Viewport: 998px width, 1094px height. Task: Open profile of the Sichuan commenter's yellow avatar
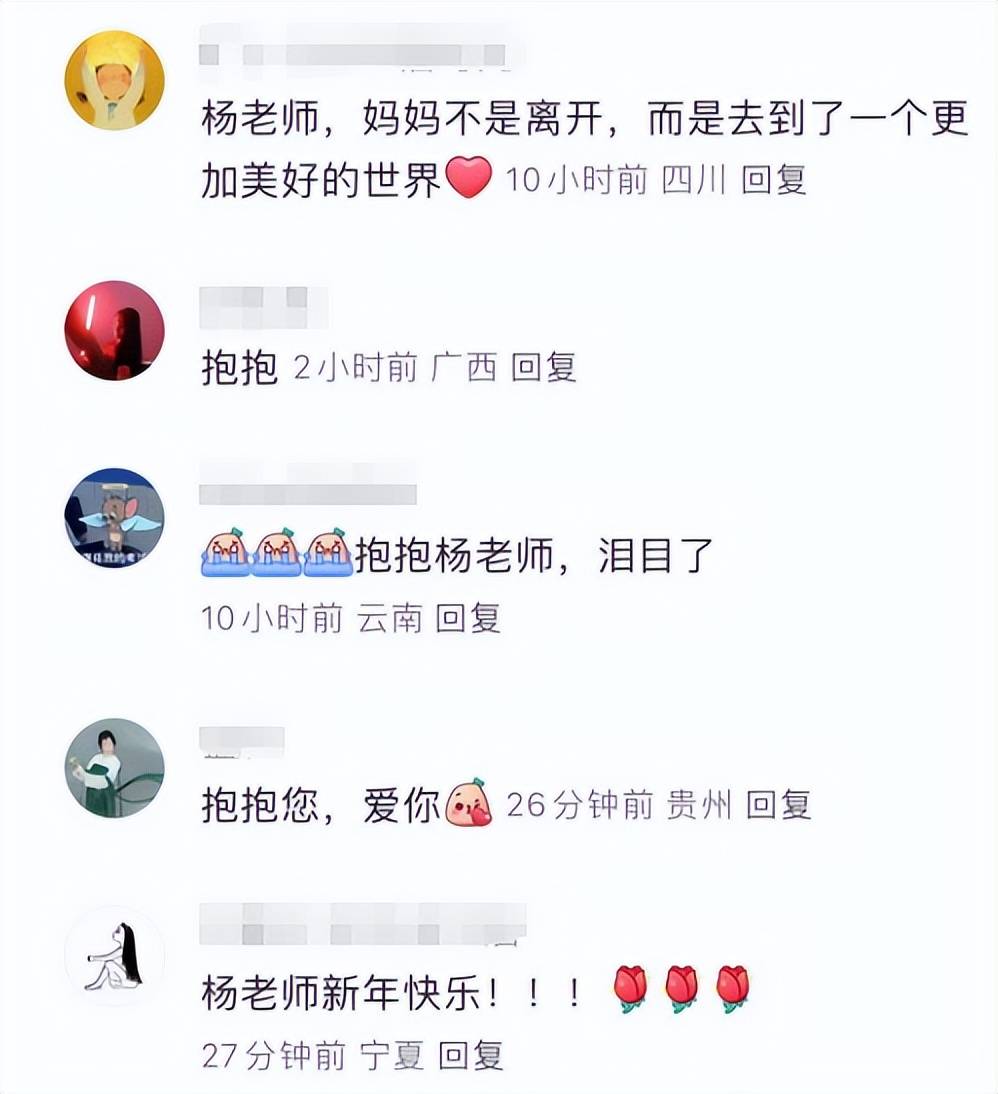point(114,80)
